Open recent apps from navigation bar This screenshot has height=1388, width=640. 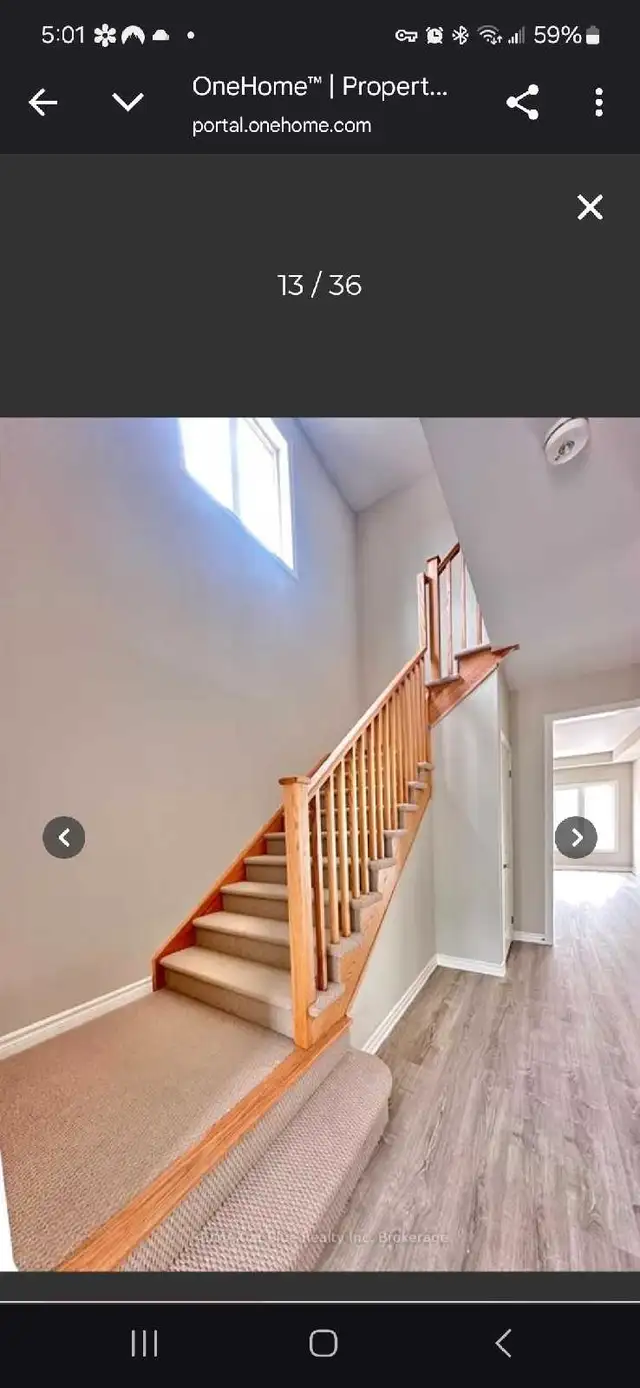pos(144,1343)
